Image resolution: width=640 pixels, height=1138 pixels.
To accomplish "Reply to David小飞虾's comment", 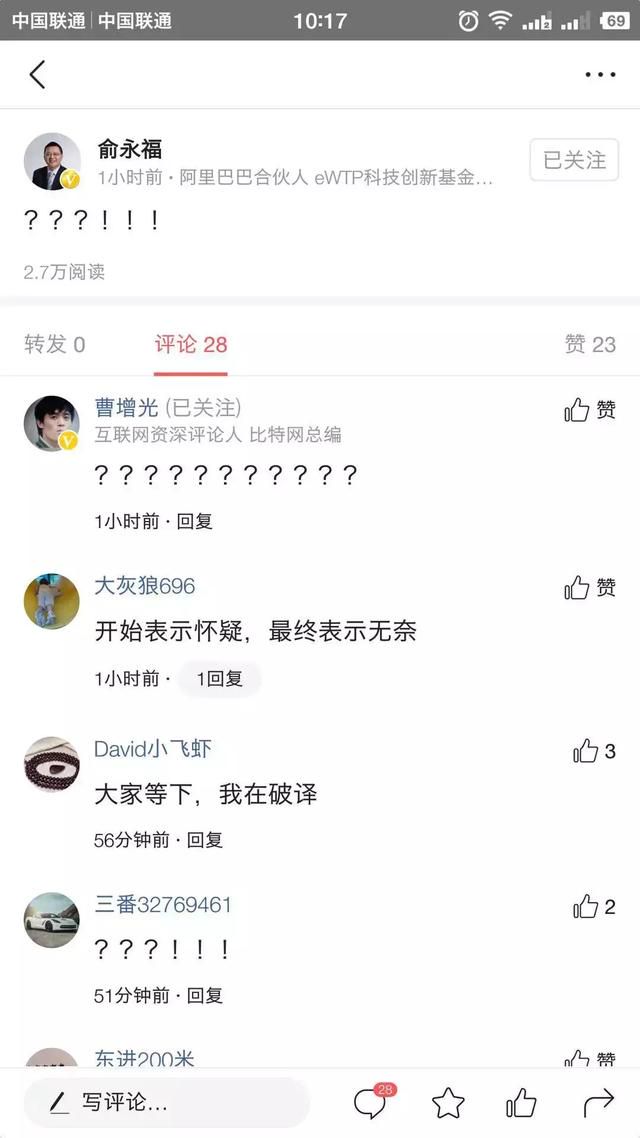I will click(x=205, y=840).
